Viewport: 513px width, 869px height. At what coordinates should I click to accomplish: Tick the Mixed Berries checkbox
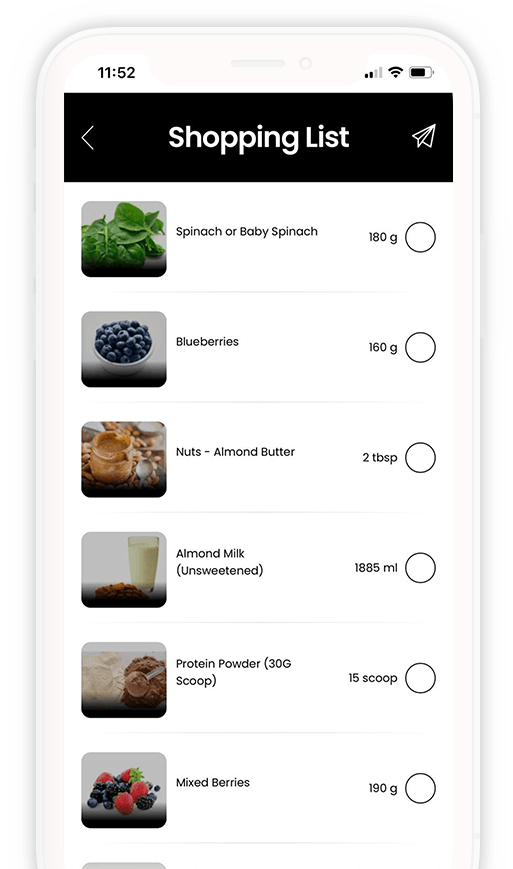(x=420, y=788)
